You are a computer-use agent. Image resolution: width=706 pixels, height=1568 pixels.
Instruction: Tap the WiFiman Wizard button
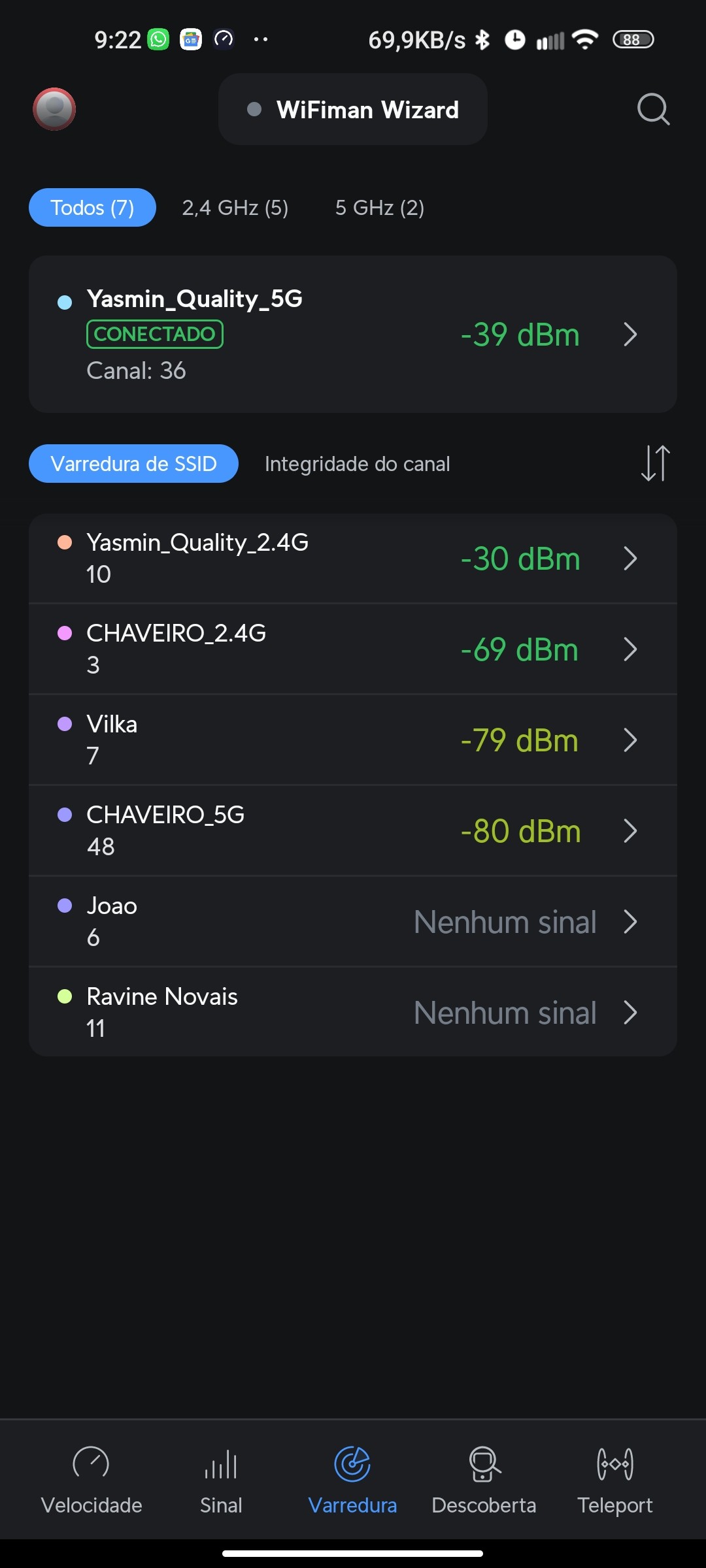[x=353, y=109]
